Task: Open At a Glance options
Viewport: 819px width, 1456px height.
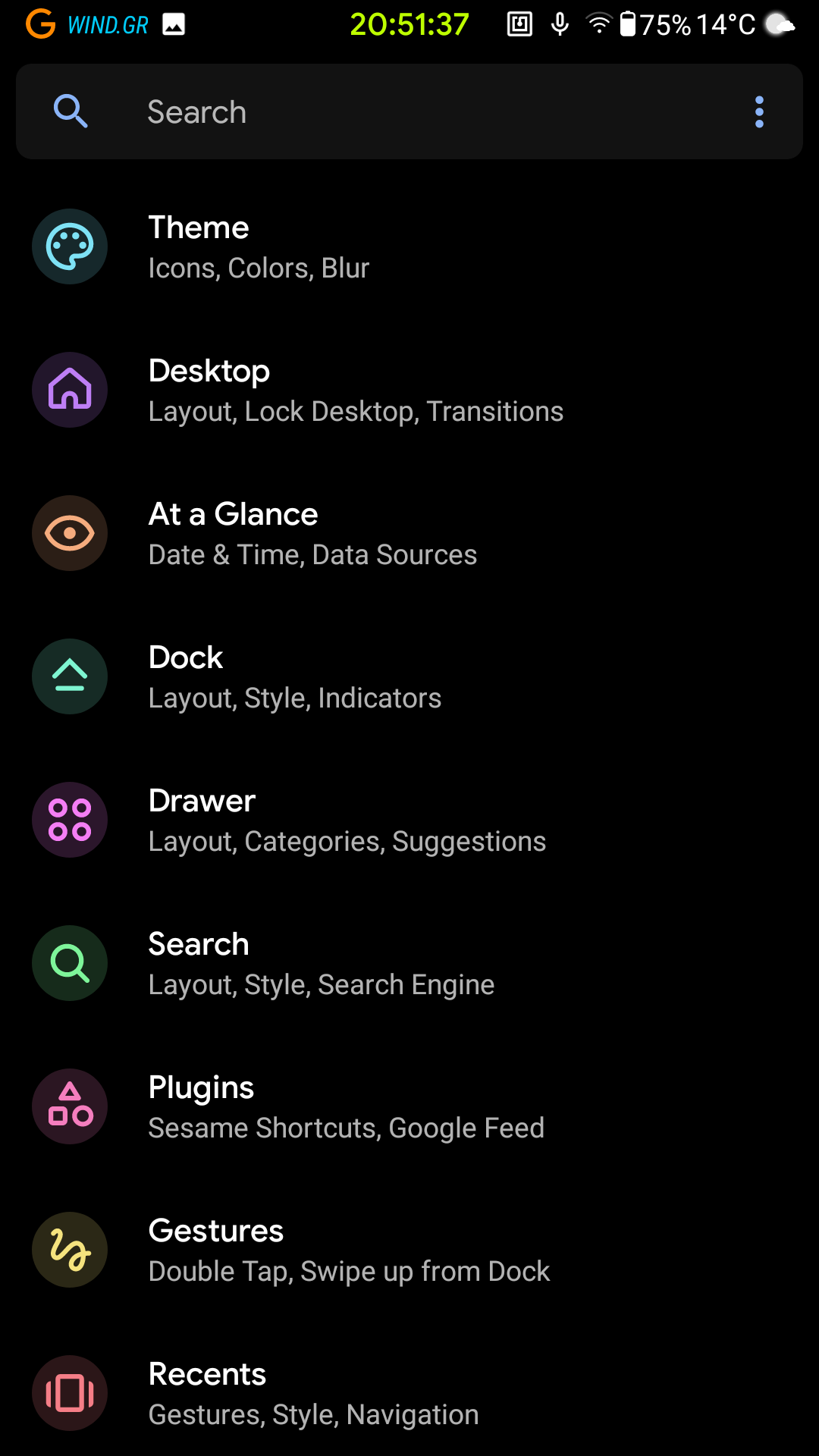Action: 409,533
